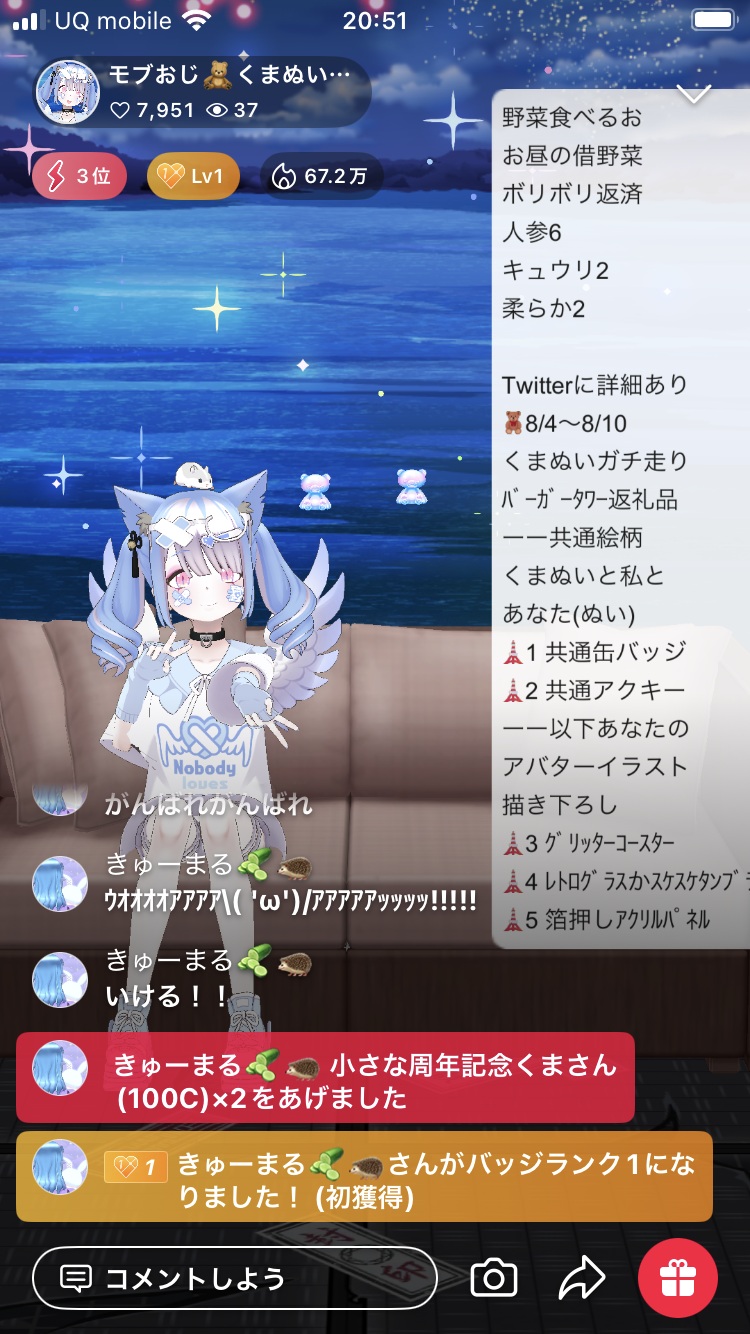Share this live stream

pyautogui.click(x=582, y=1278)
